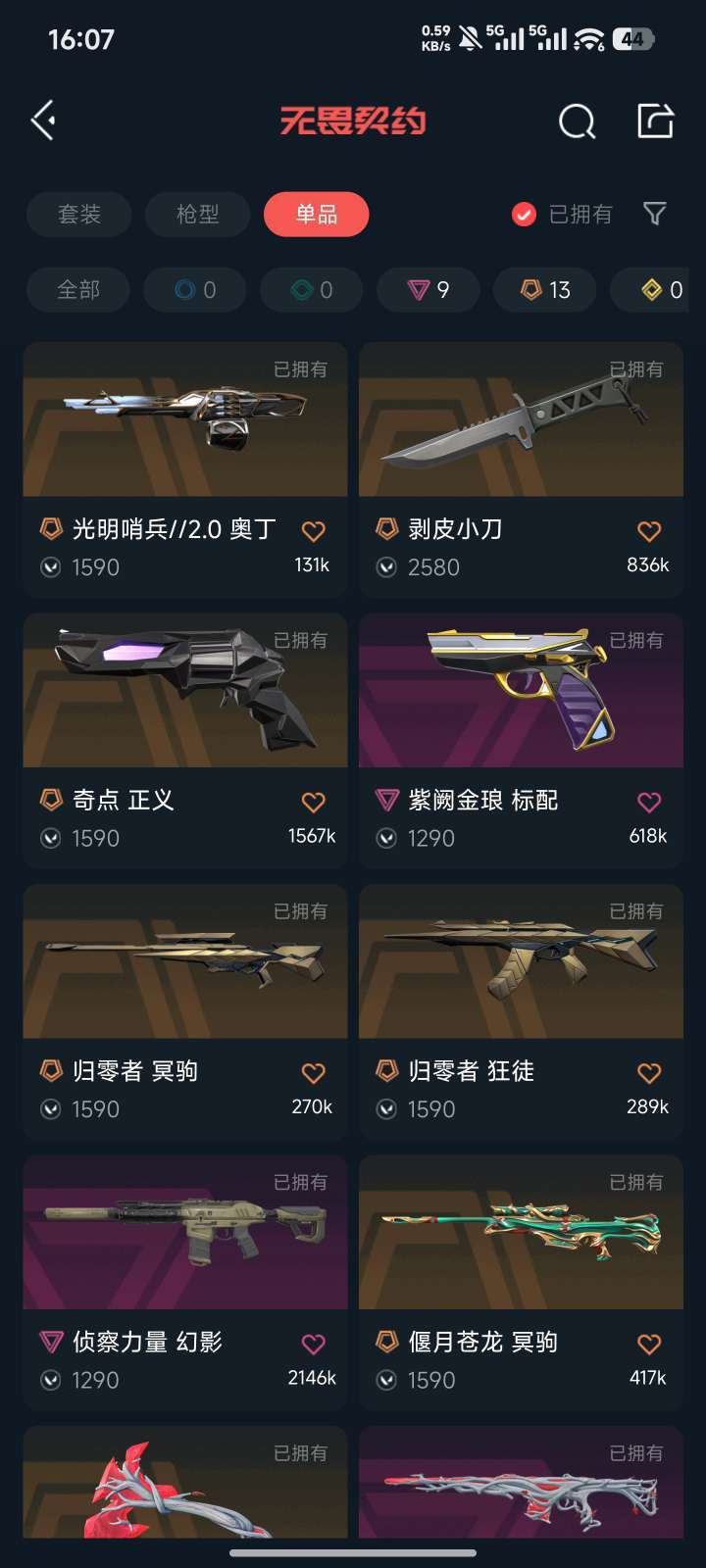Filter by the blue tier chip showing 0
Screen dimensions: 706x1568
point(195,290)
